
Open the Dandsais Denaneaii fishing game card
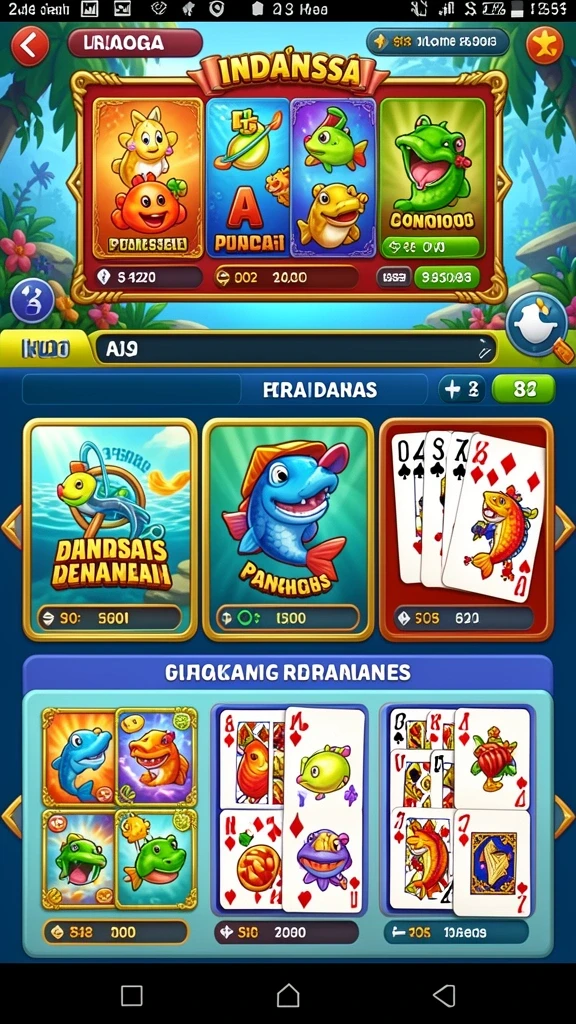[110, 530]
